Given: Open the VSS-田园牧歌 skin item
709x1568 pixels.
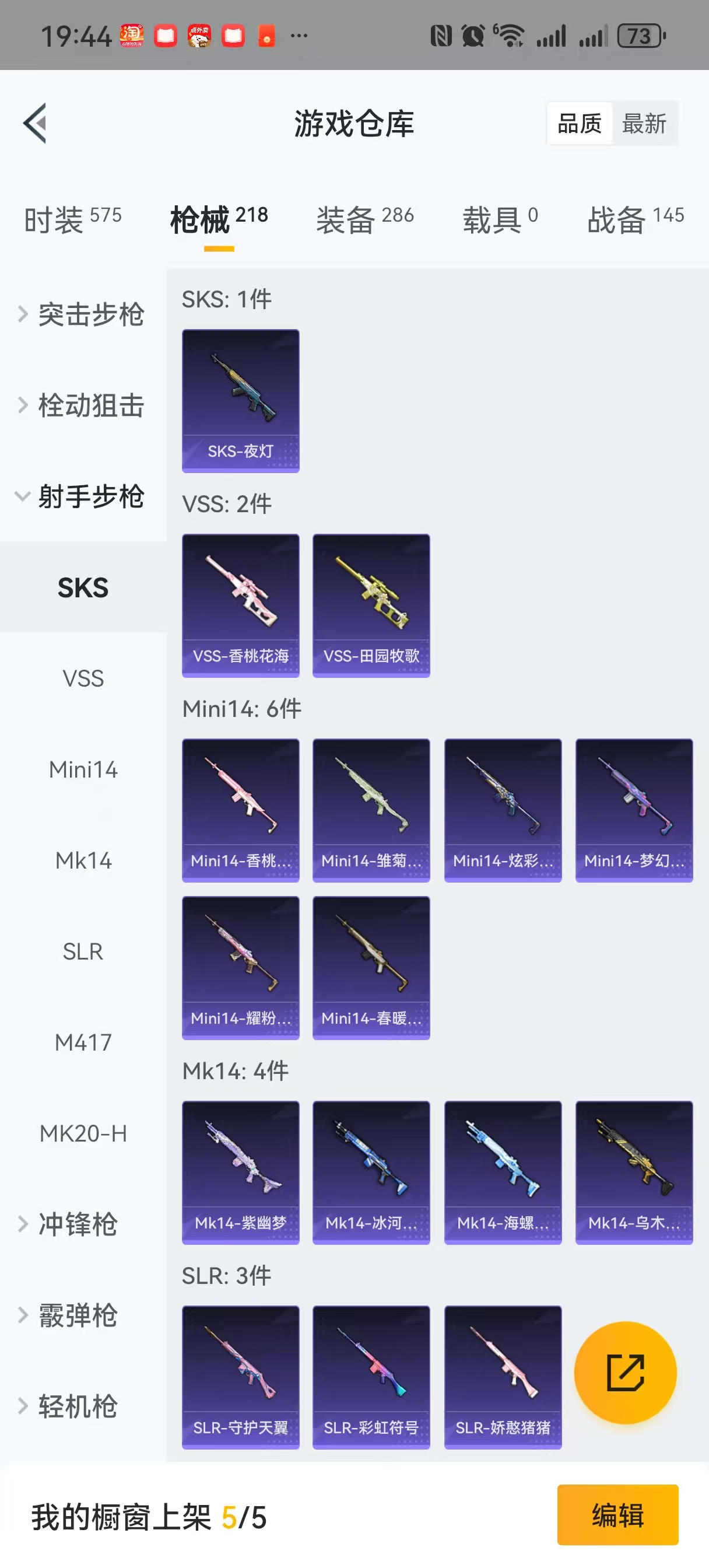Looking at the screenshot, I should pyautogui.click(x=371, y=605).
